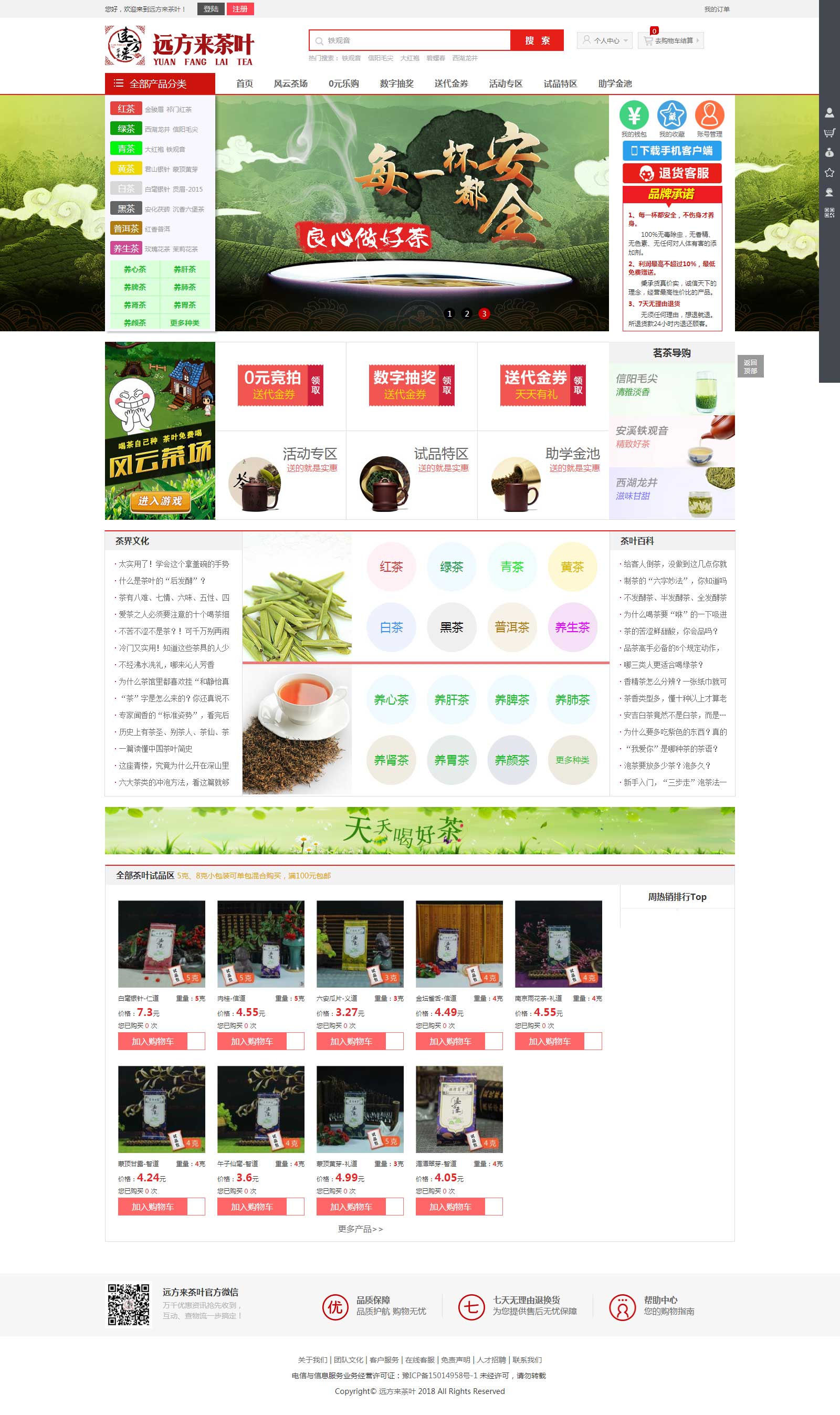Open the 0元竞拍 送代金券 promotion

(280, 386)
